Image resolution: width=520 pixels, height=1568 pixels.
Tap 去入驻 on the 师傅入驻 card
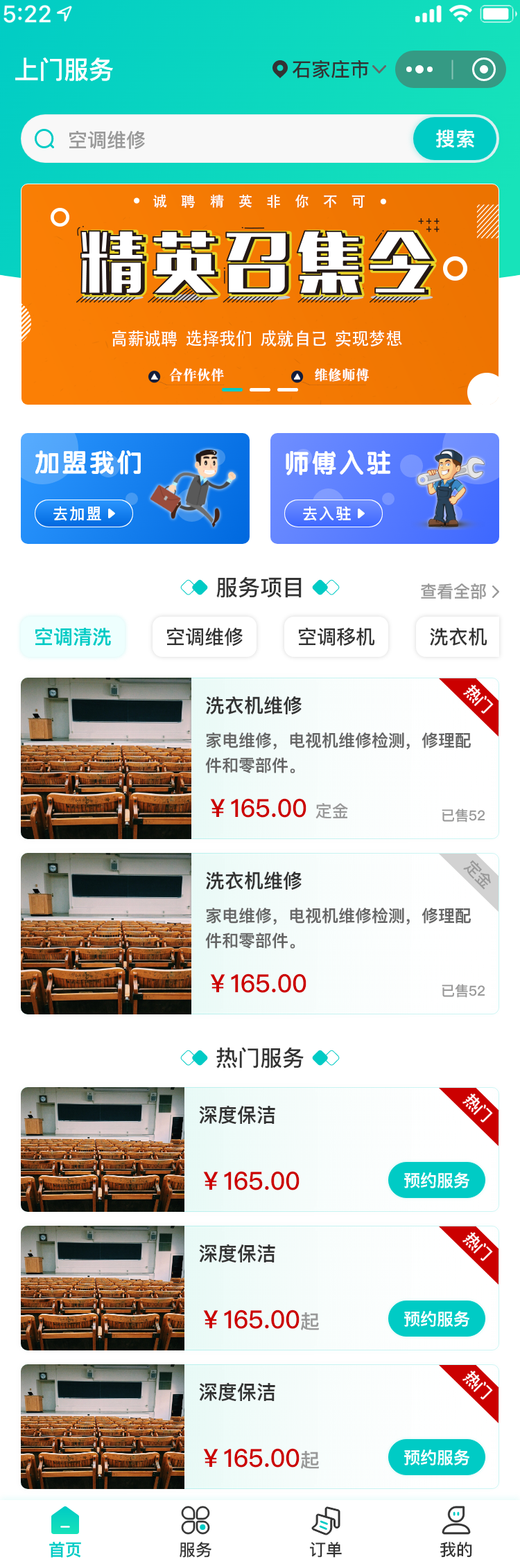(333, 513)
